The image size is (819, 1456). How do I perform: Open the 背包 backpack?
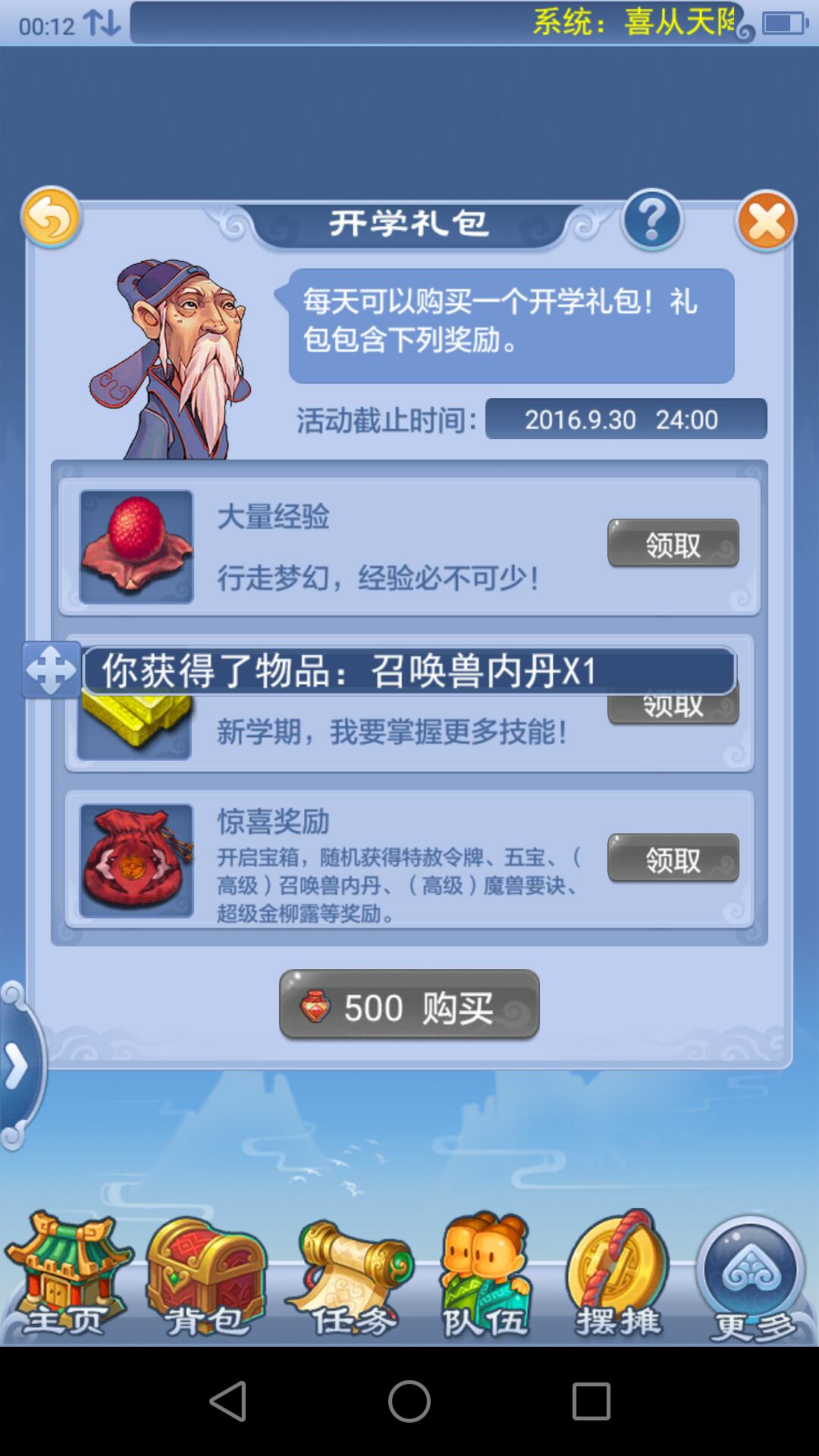[206, 1278]
